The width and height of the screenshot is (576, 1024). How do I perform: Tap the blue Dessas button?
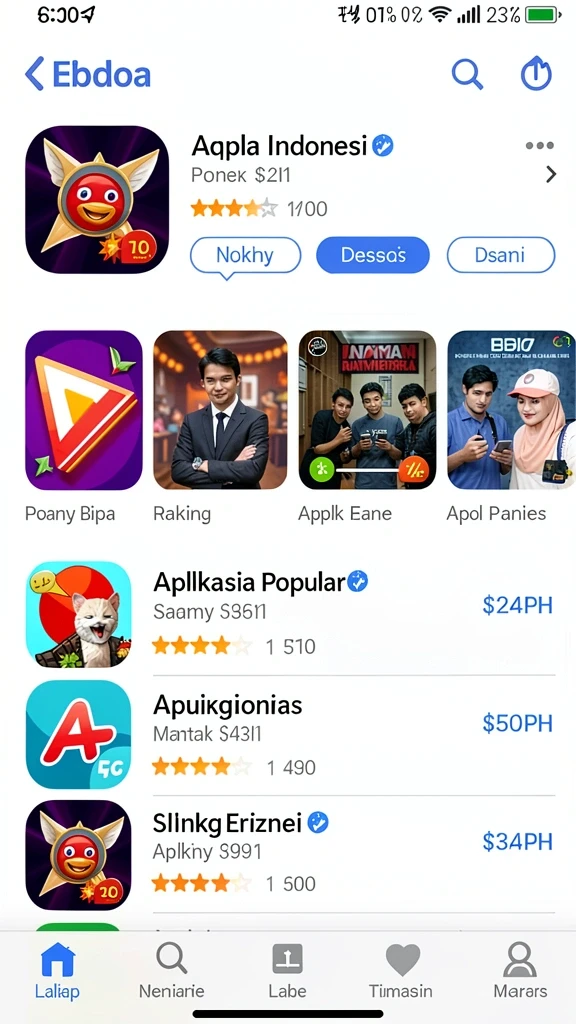tap(373, 255)
